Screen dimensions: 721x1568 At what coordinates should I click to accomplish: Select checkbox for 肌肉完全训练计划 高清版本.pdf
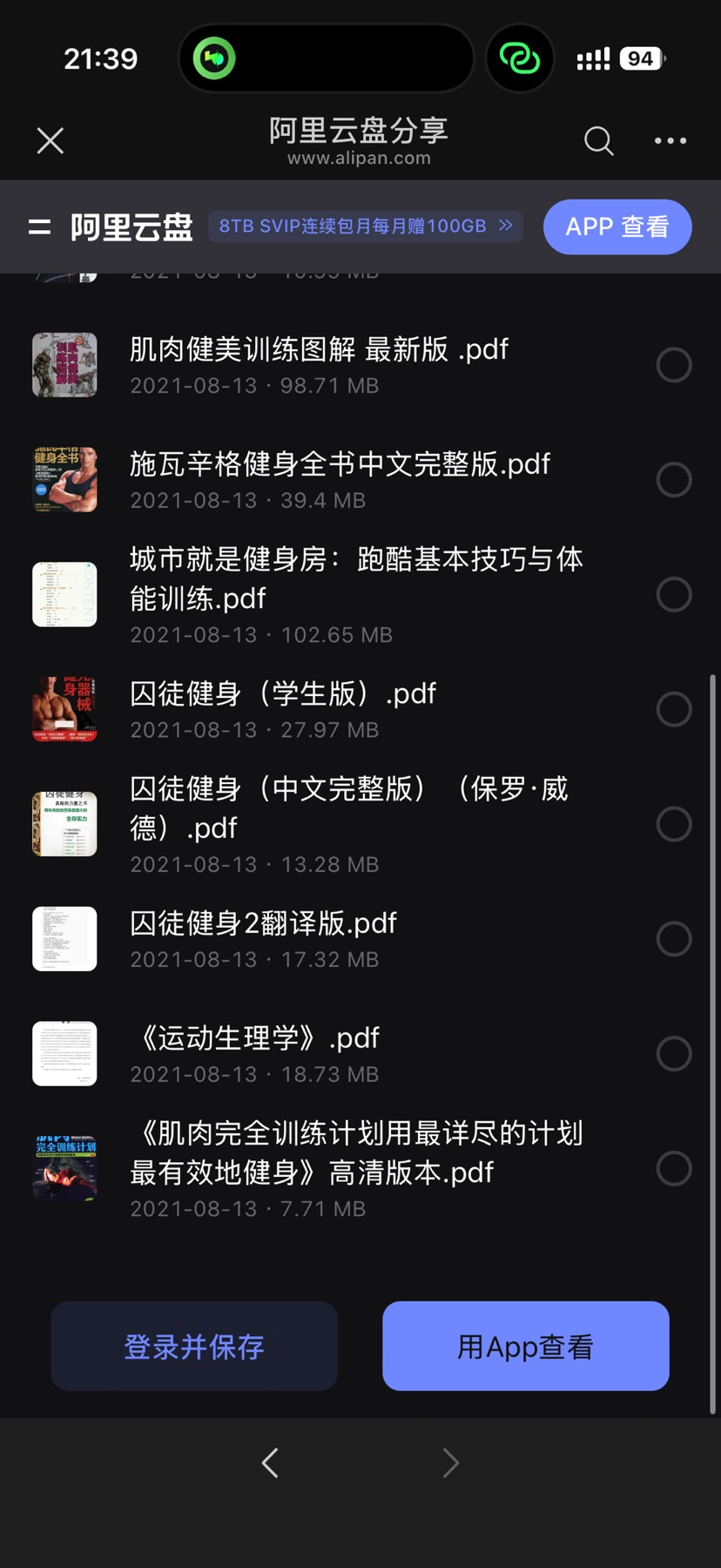674,1169
